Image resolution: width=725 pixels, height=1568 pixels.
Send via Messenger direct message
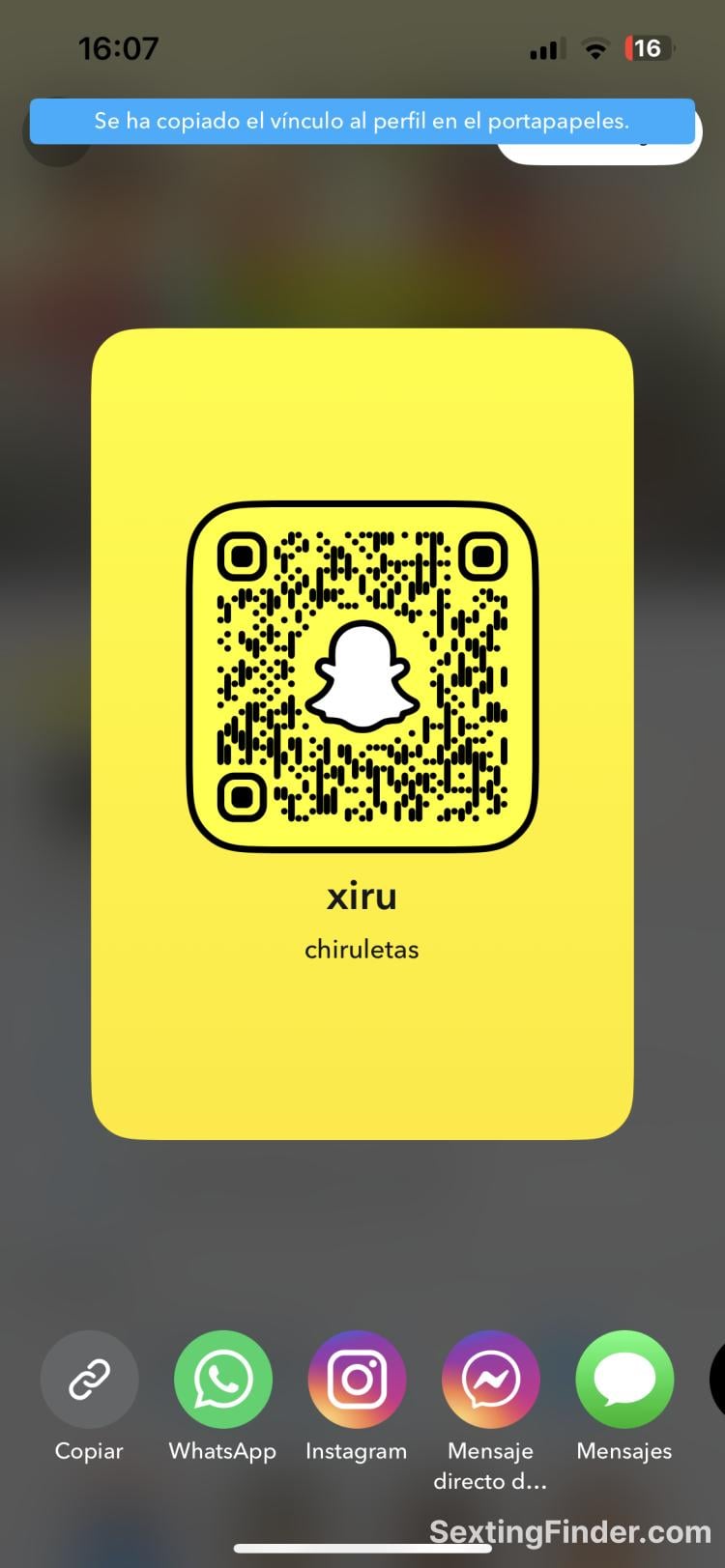490,1379
